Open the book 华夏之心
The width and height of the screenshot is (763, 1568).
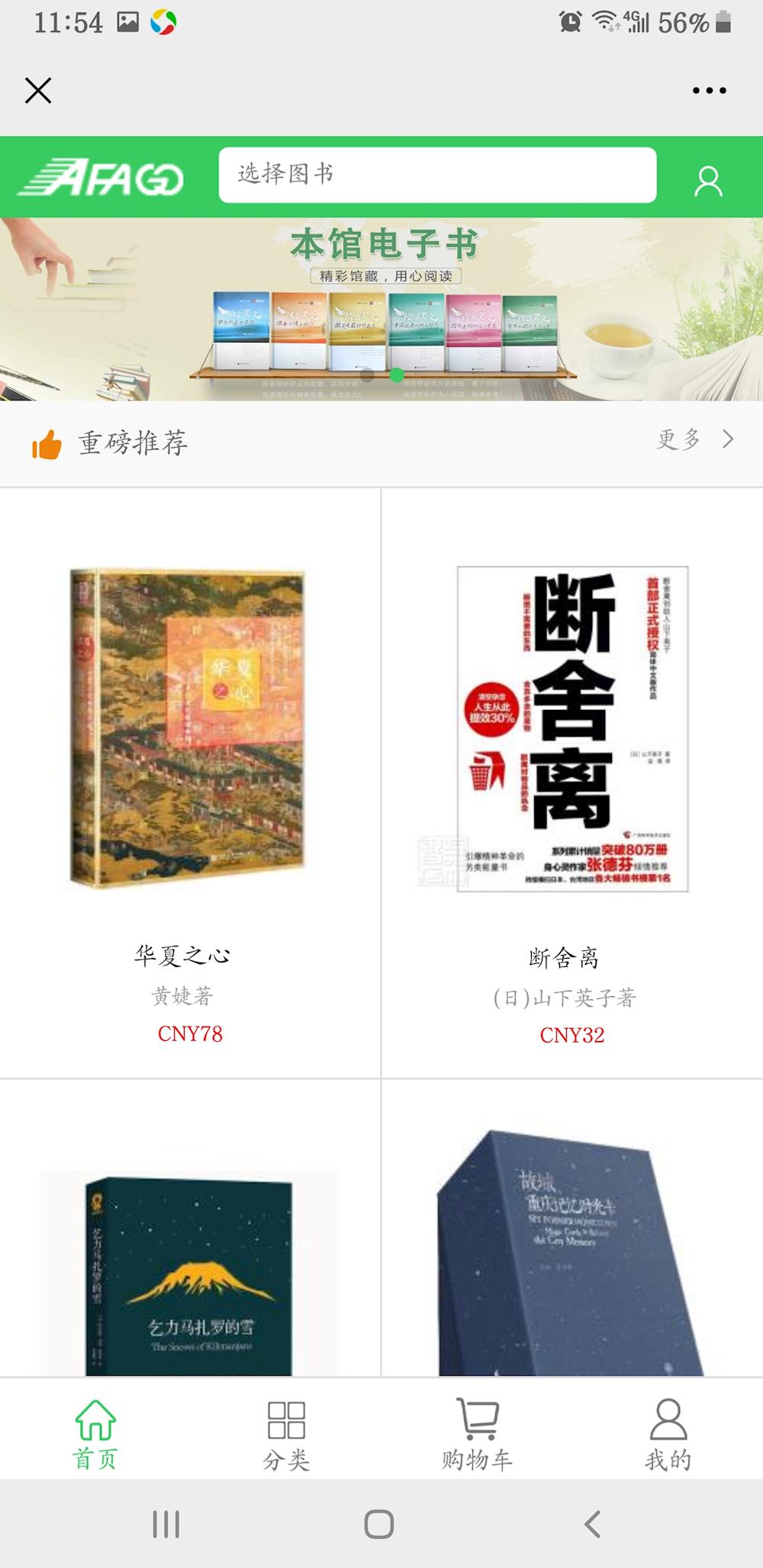[x=189, y=728]
